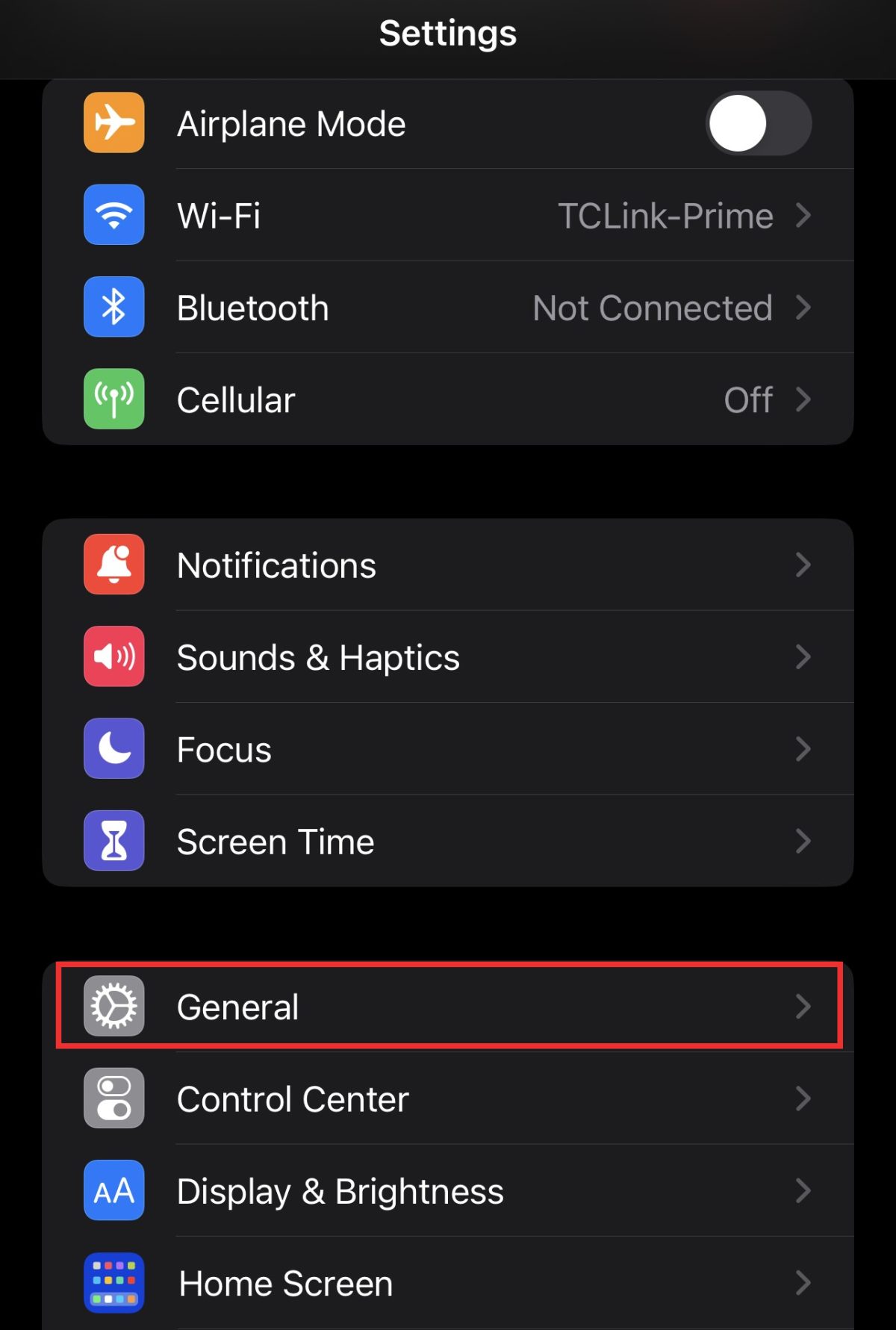Tap the General gear icon
Screen dimensions: 896x1330
point(113,1006)
